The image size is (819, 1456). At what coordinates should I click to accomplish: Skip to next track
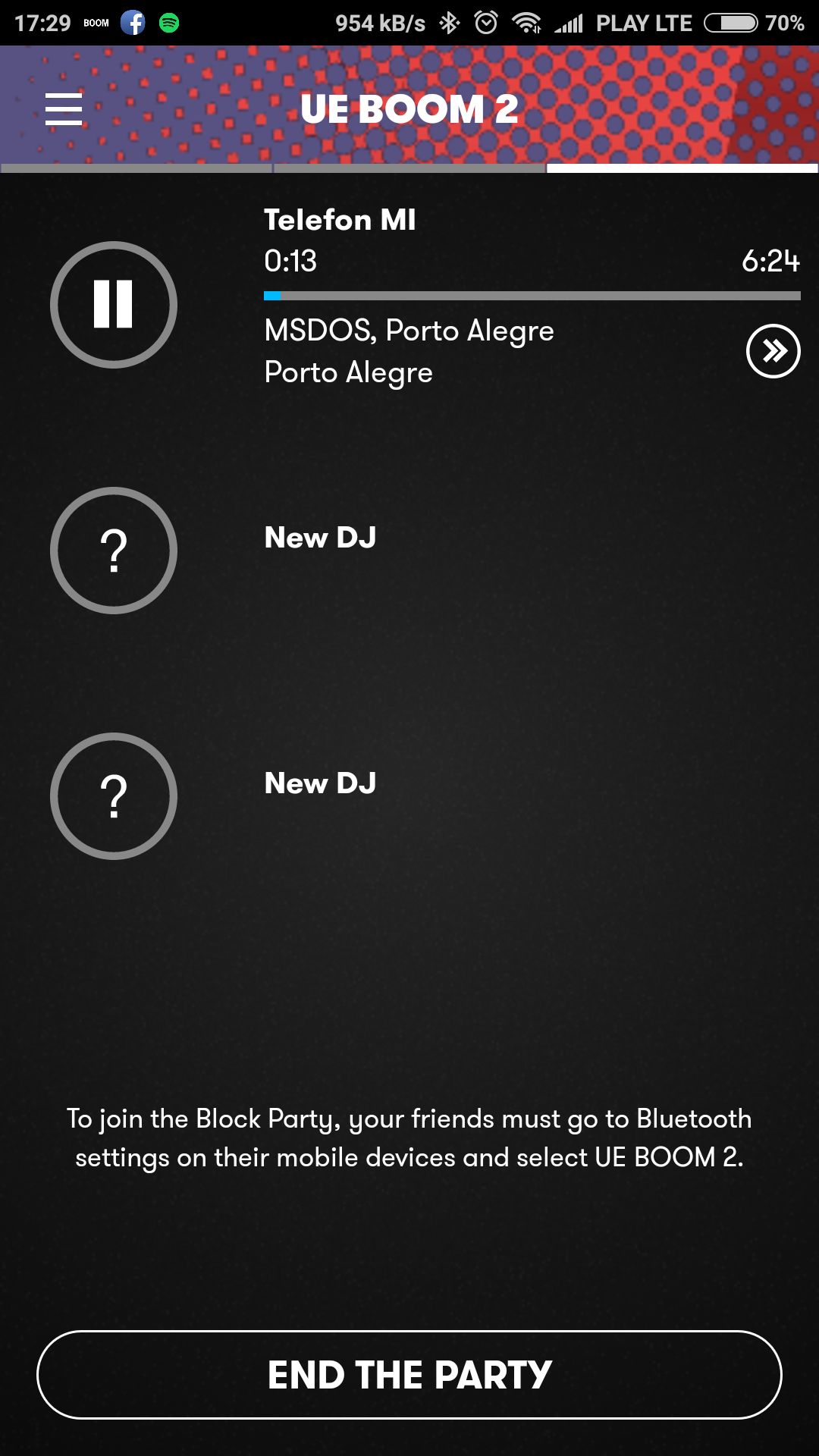click(773, 351)
